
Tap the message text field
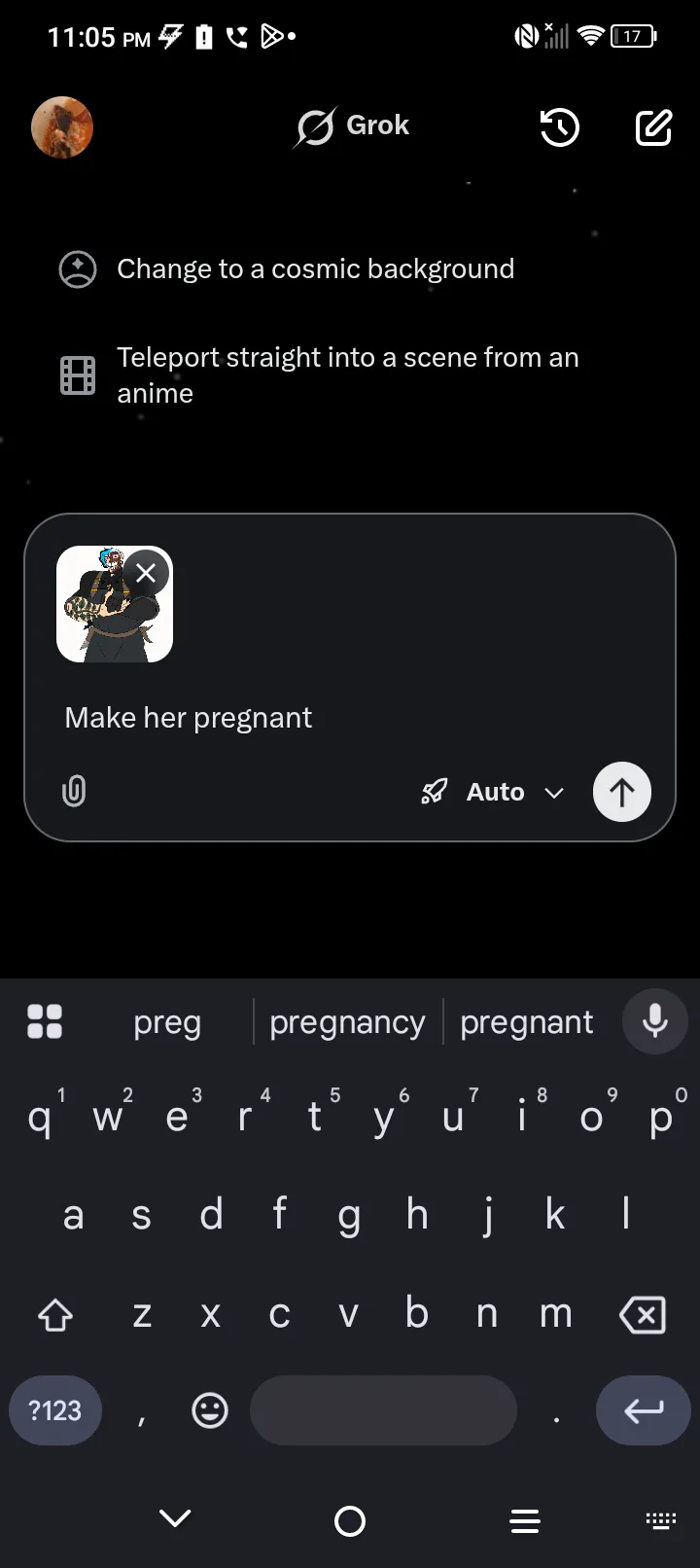350,718
